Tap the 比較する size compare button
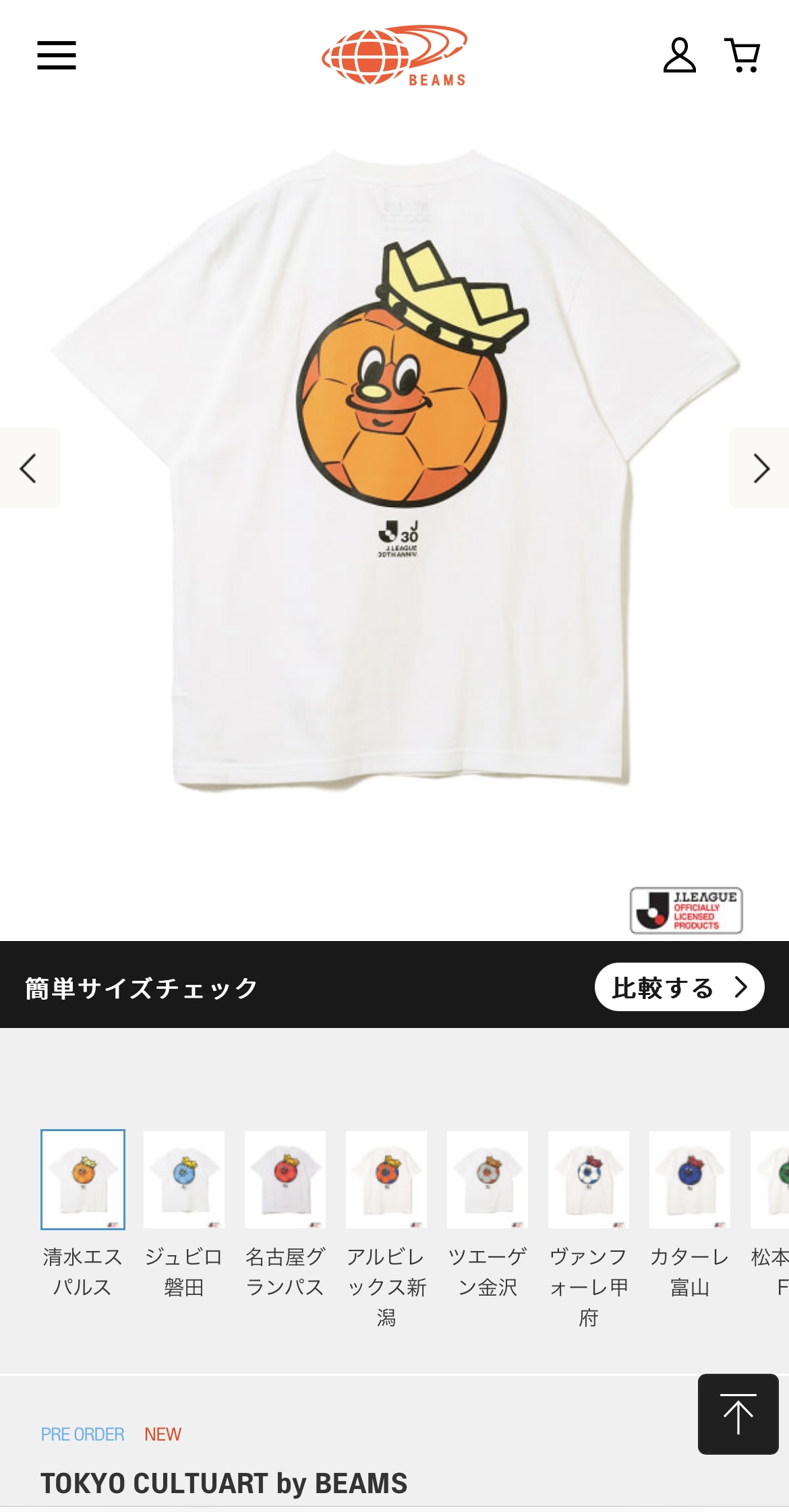The image size is (789, 1512). pyautogui.click(x=679, y=987)
